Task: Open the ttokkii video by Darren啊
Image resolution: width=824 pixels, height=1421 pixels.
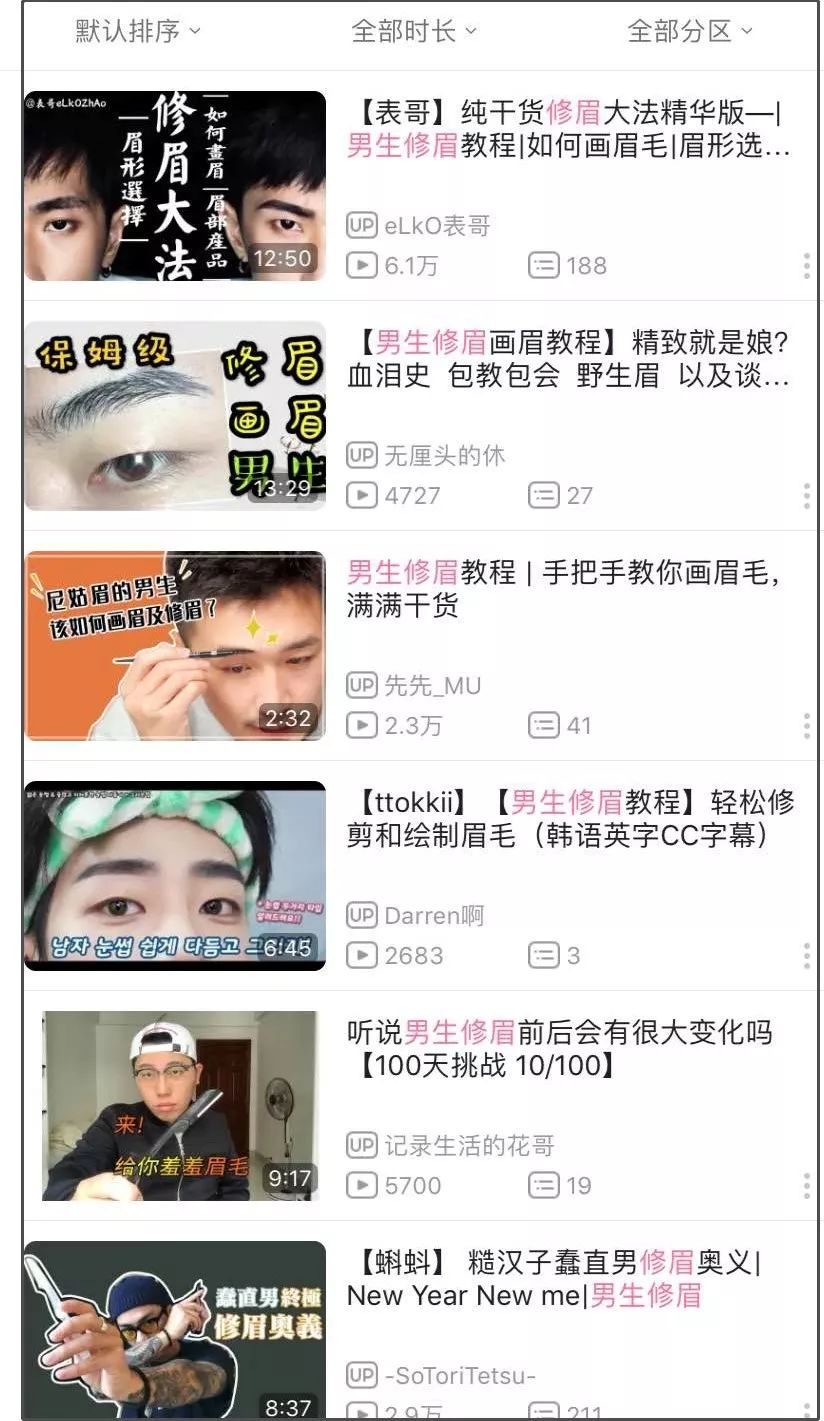Action: click(175, 876)
